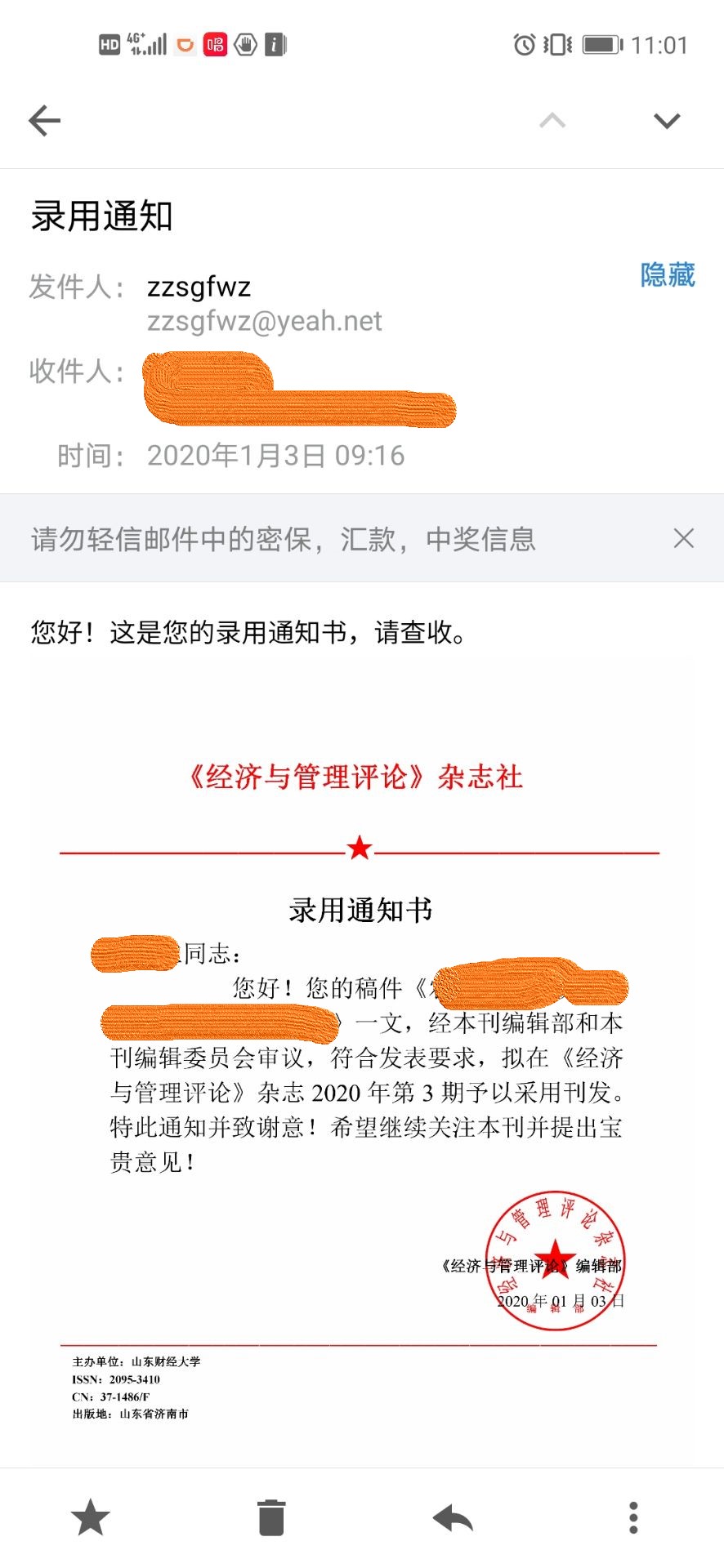Select sender address zzsgfwz@yeah.net
Viewport: 724px width, 1568px height.
(x=264, y=322)
